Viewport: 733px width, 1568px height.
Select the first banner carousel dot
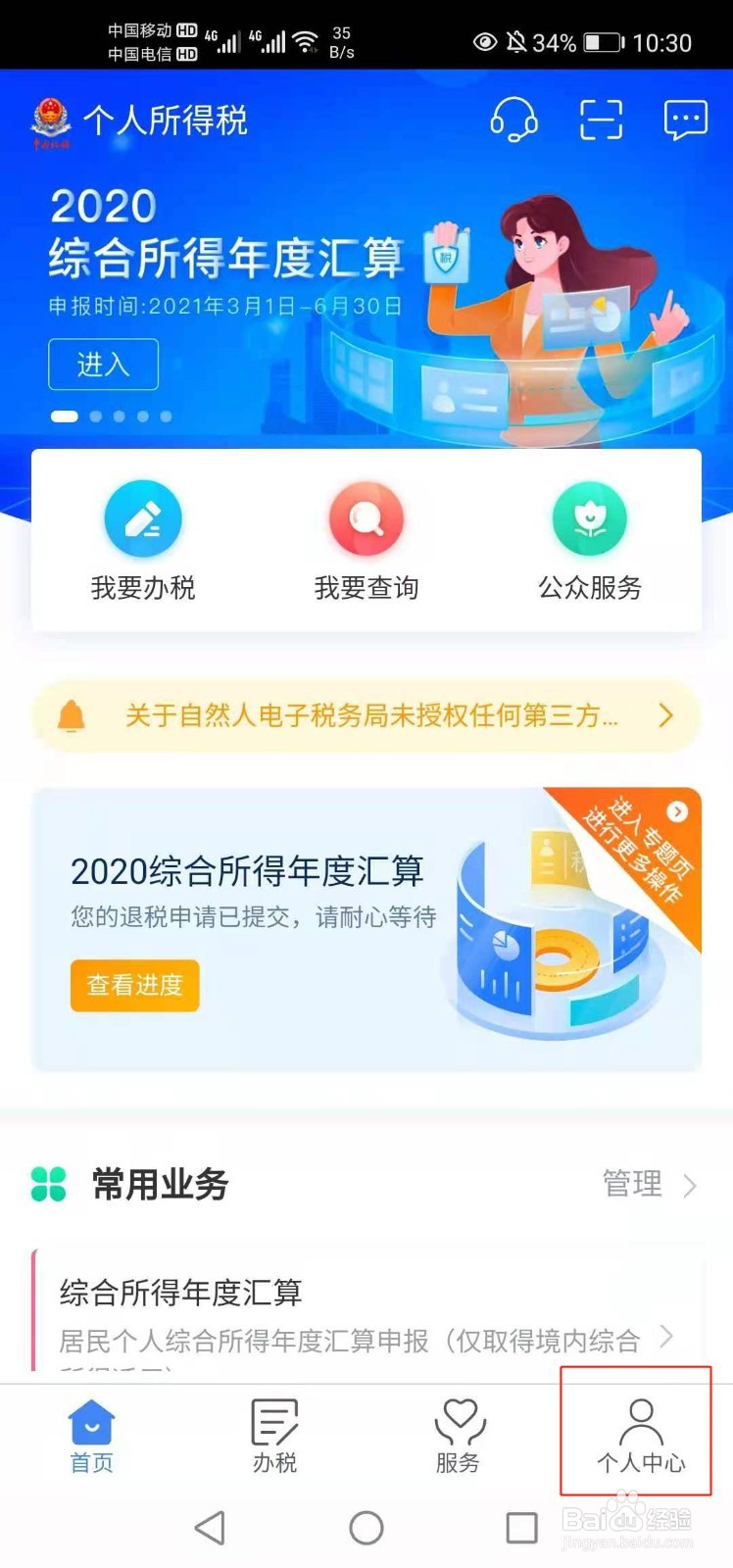click(64, 416)
